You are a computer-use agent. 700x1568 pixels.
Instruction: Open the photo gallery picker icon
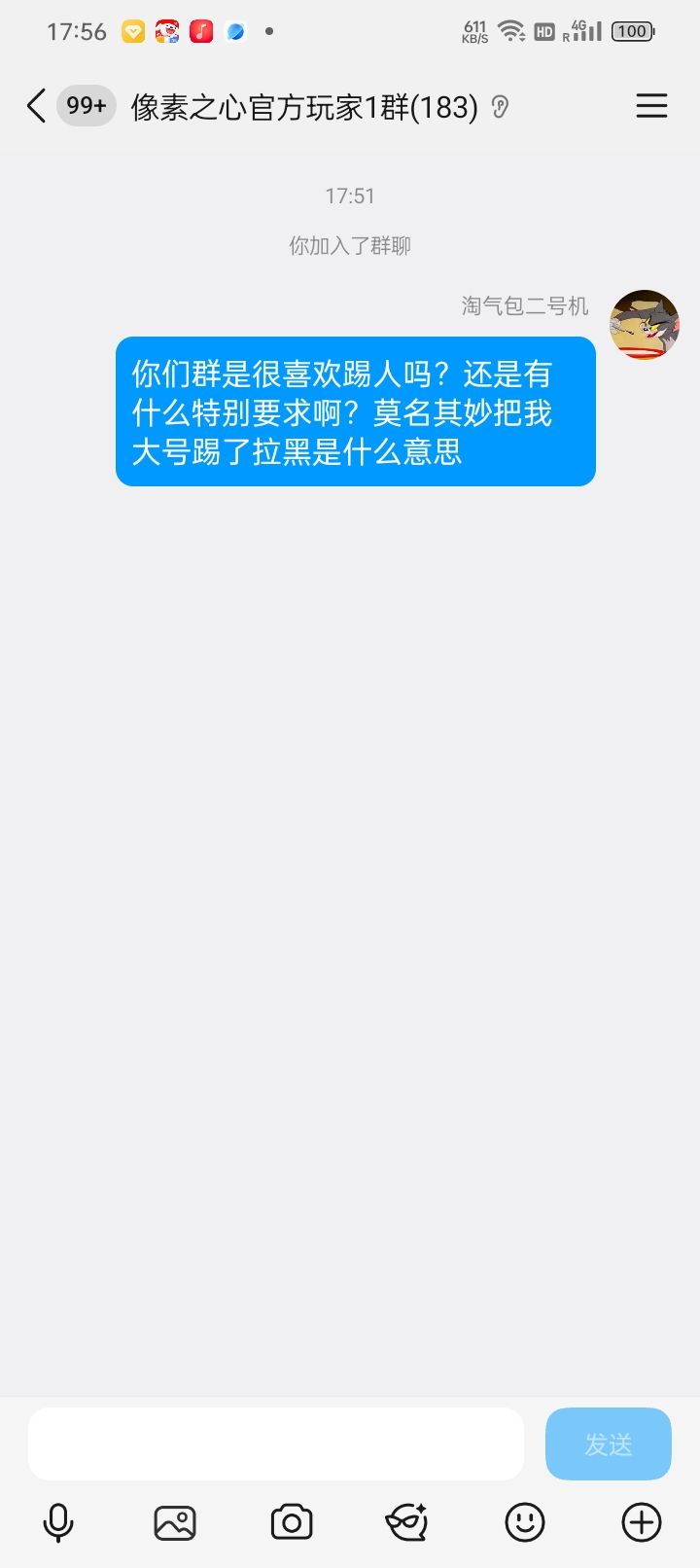[174, 1522]
